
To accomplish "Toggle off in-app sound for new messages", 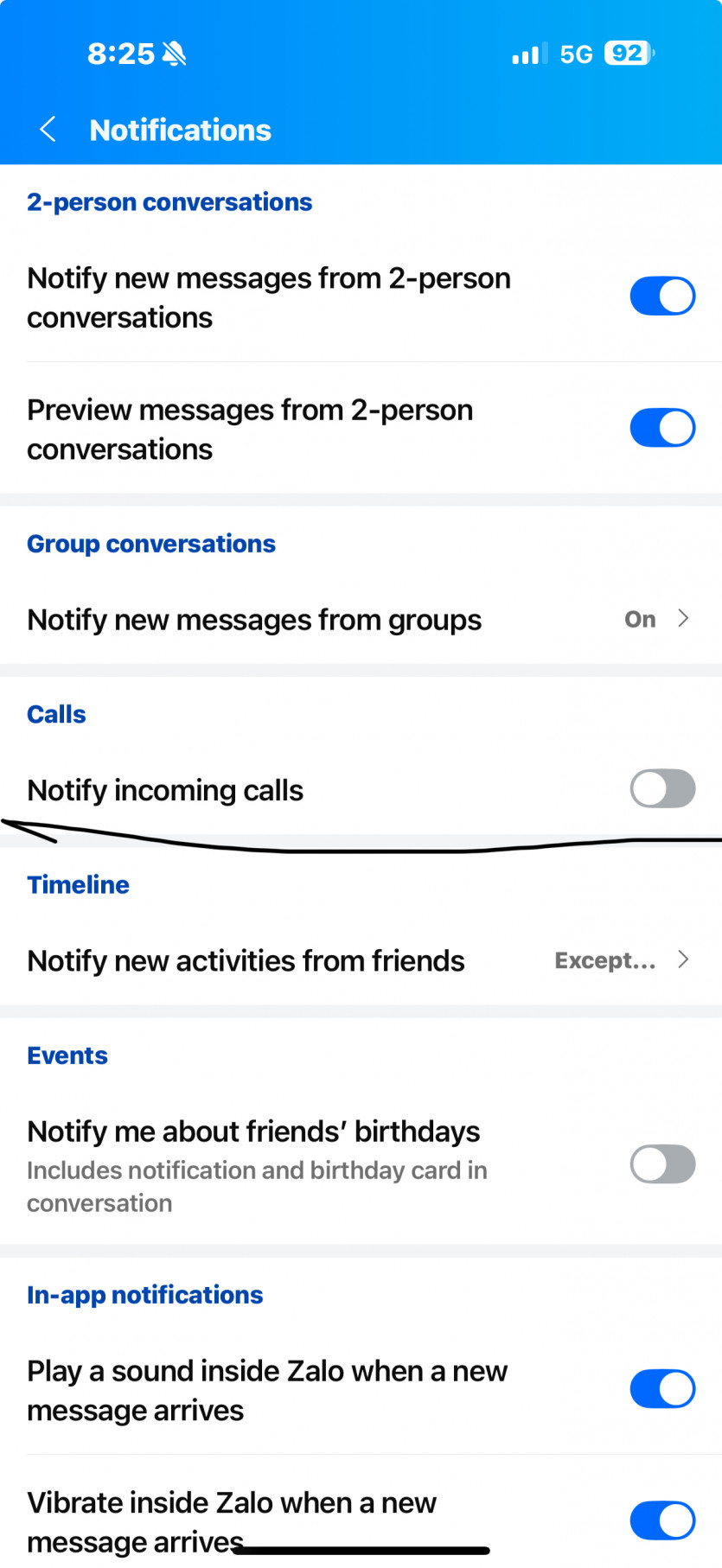I will pos(662,1389).
